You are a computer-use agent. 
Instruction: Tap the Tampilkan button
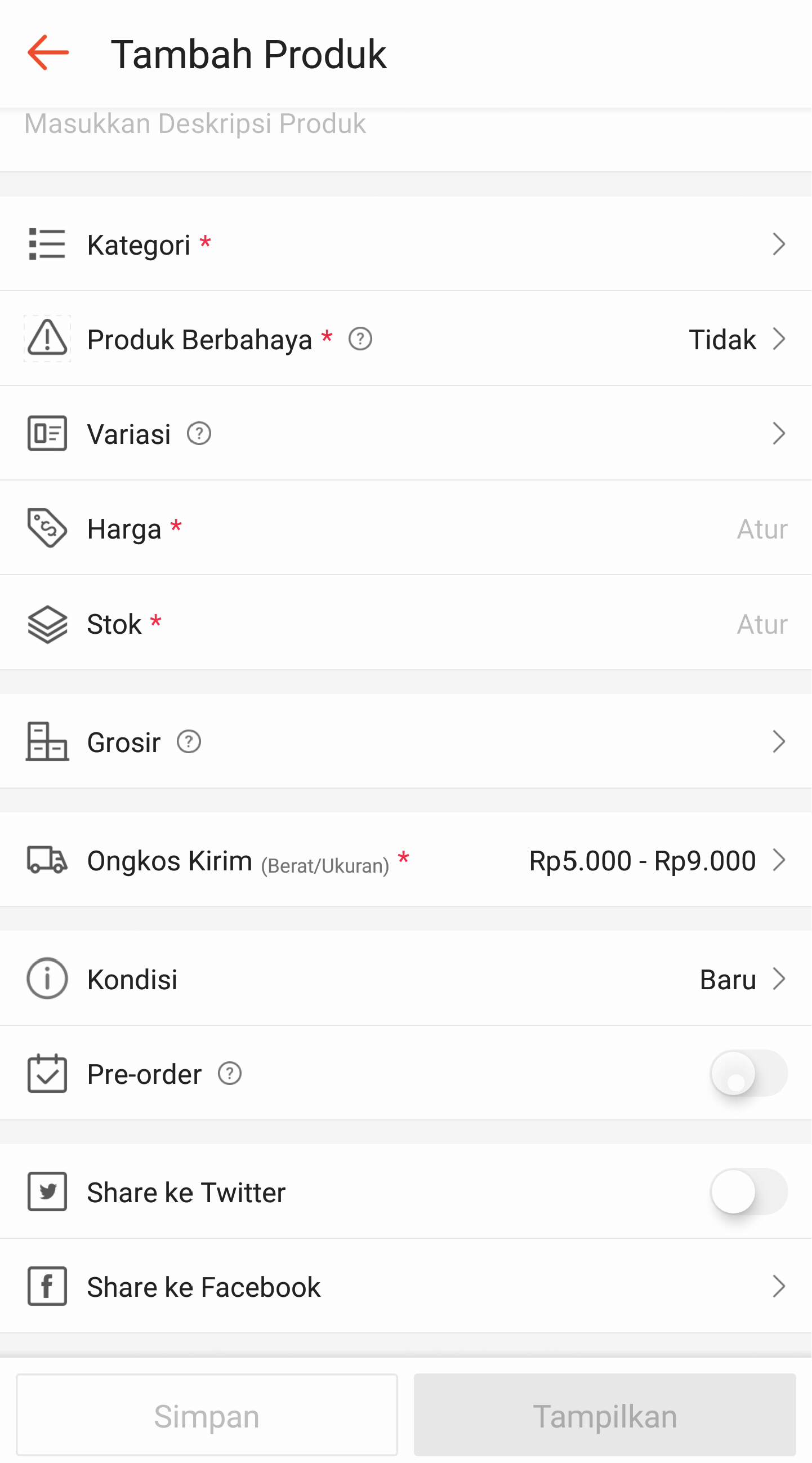tap(604, 1415)
